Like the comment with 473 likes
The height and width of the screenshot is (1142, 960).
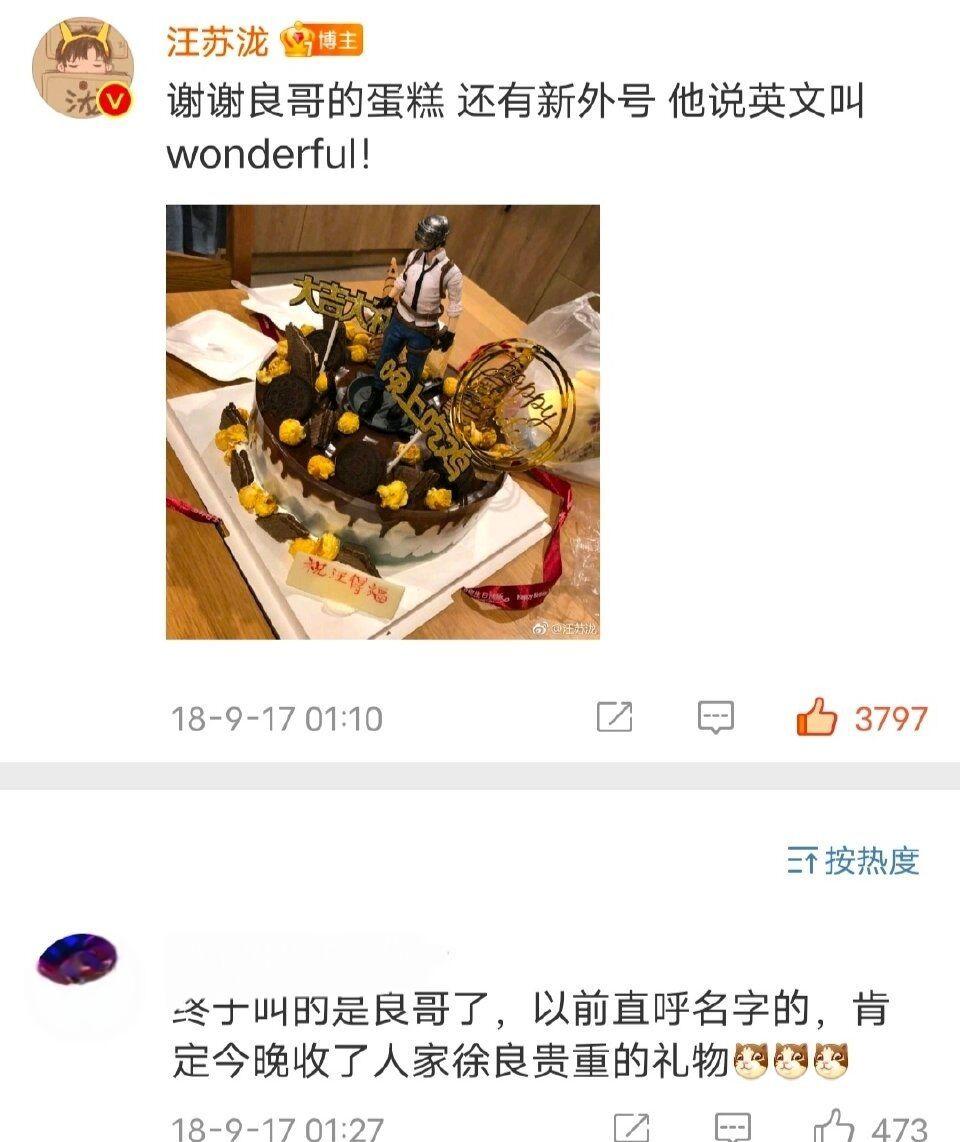pos(832,1128)
